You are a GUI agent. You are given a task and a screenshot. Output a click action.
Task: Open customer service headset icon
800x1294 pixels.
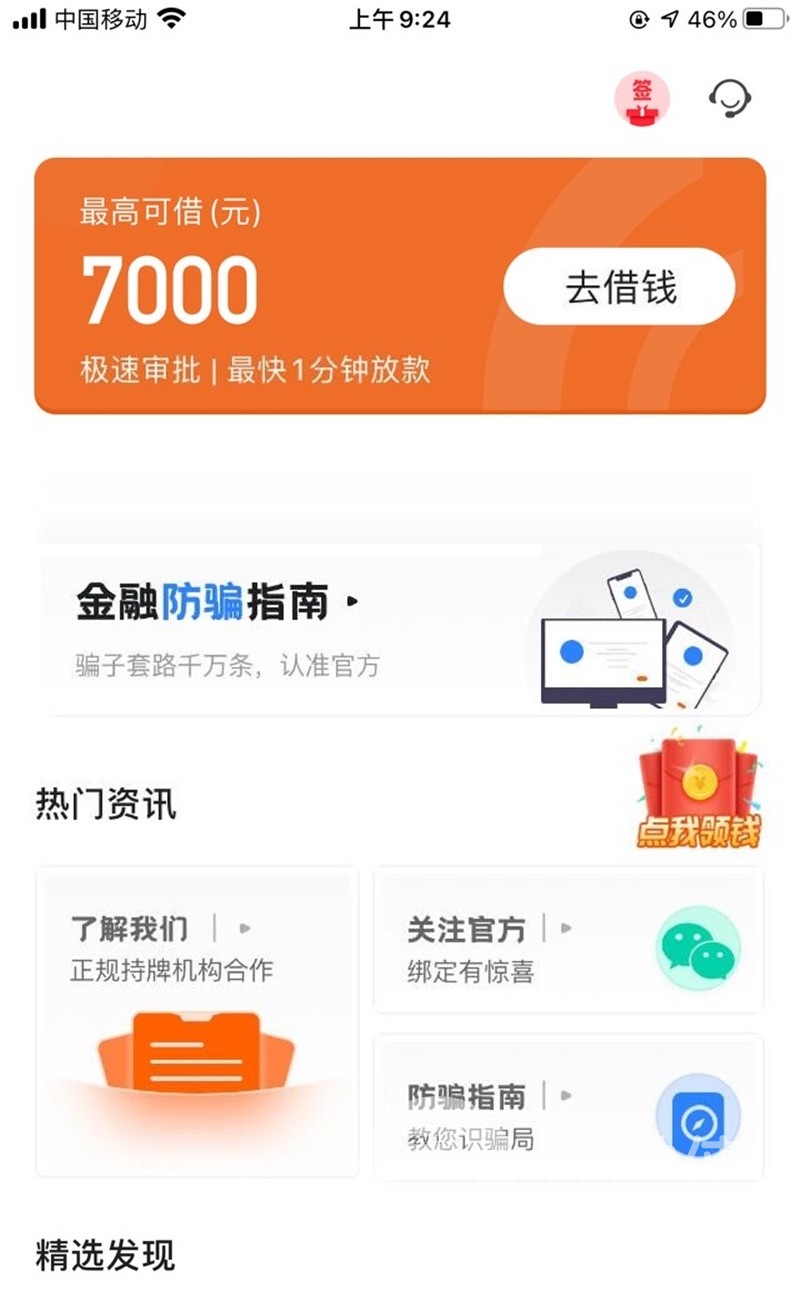coord(730,99)
